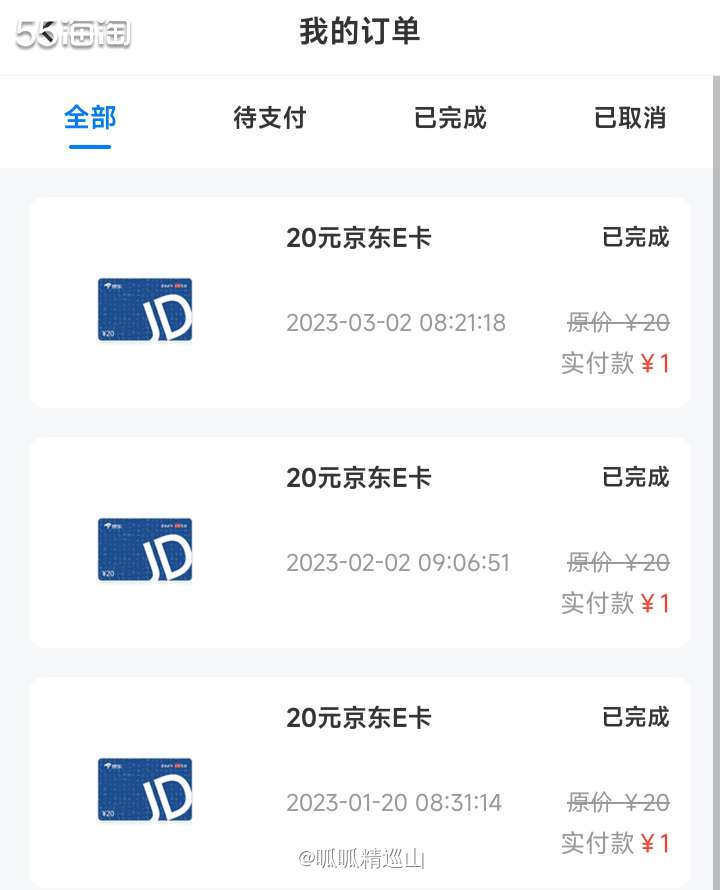
Task: Tap the JD E-card icon on the February order
Action: click(144, 550)
